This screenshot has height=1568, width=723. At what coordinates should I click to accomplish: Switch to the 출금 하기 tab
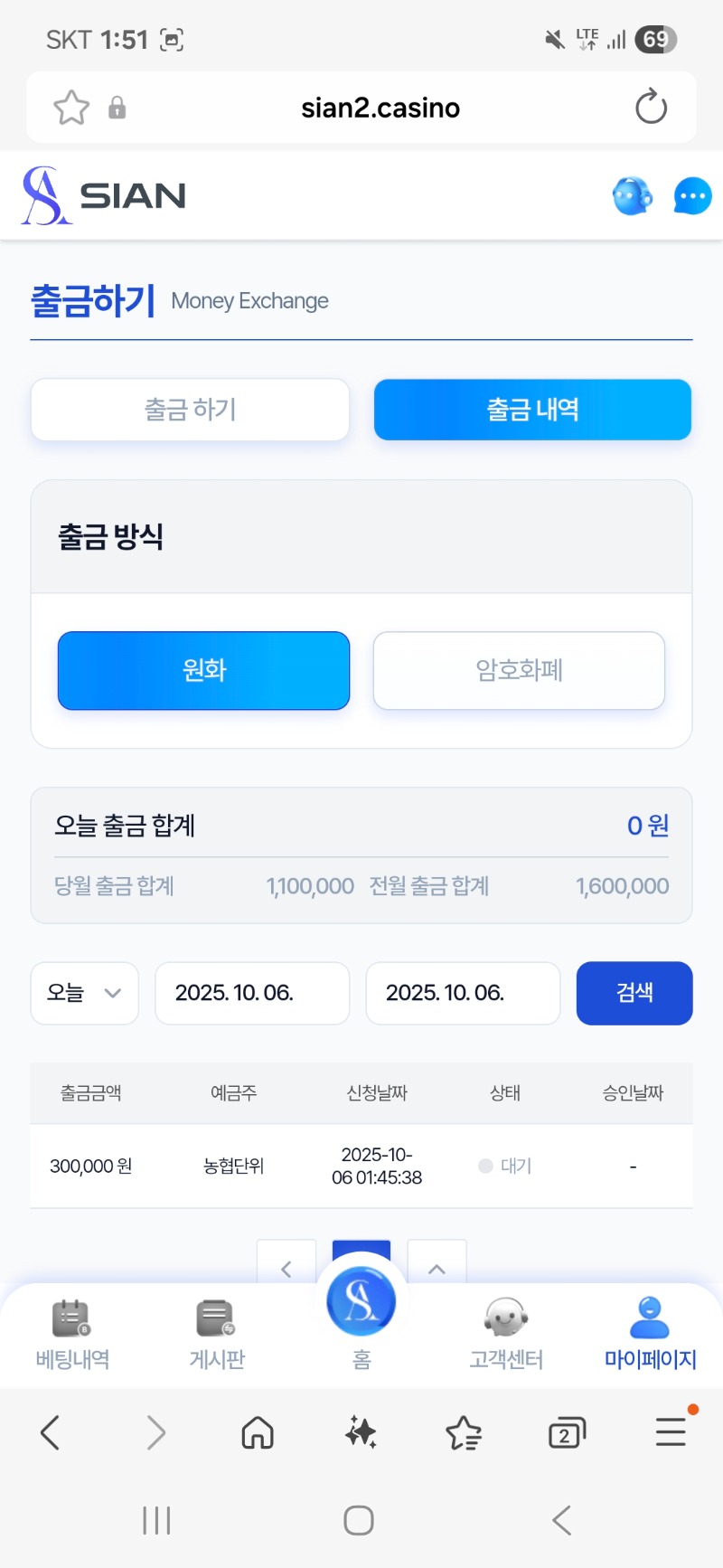click(x=190, y=410)
